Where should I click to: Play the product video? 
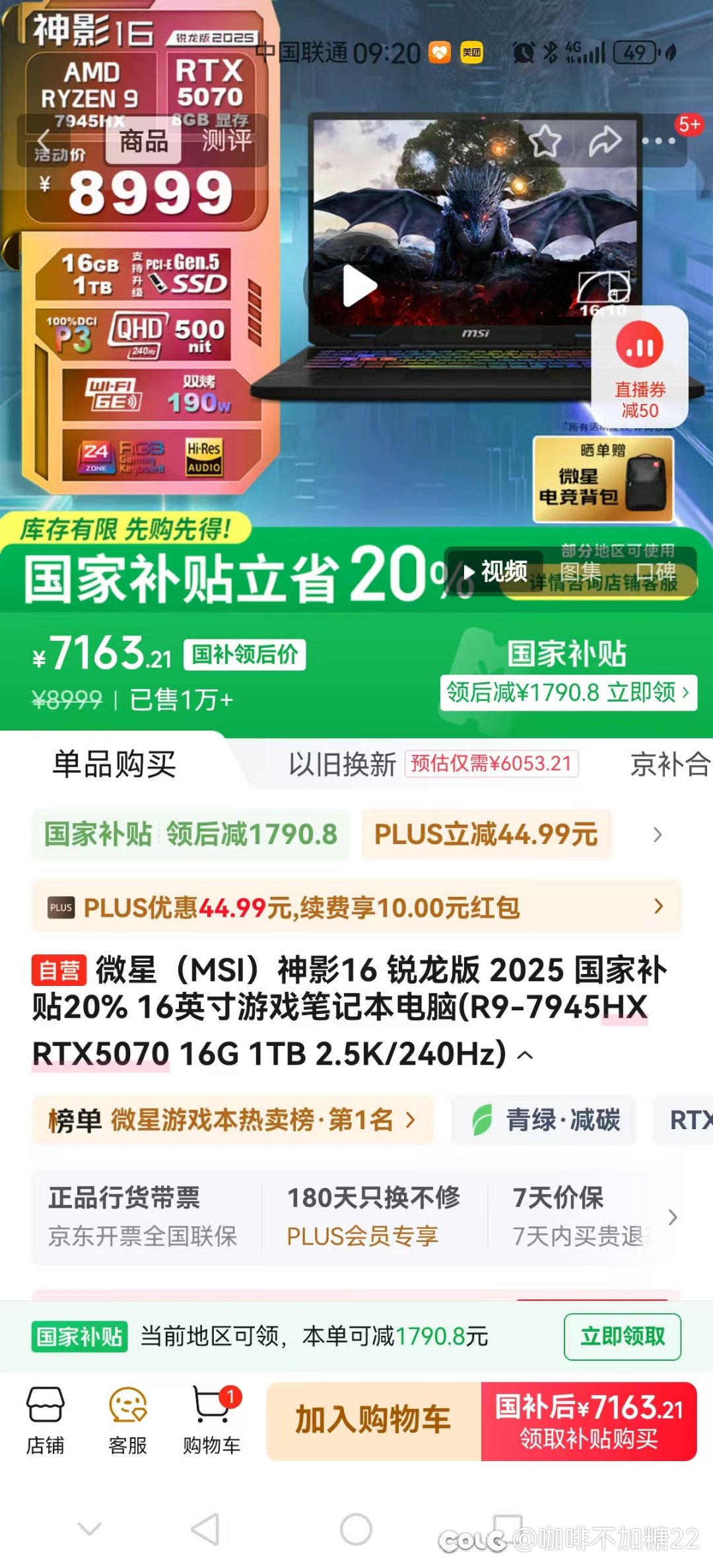pos(358,286)
